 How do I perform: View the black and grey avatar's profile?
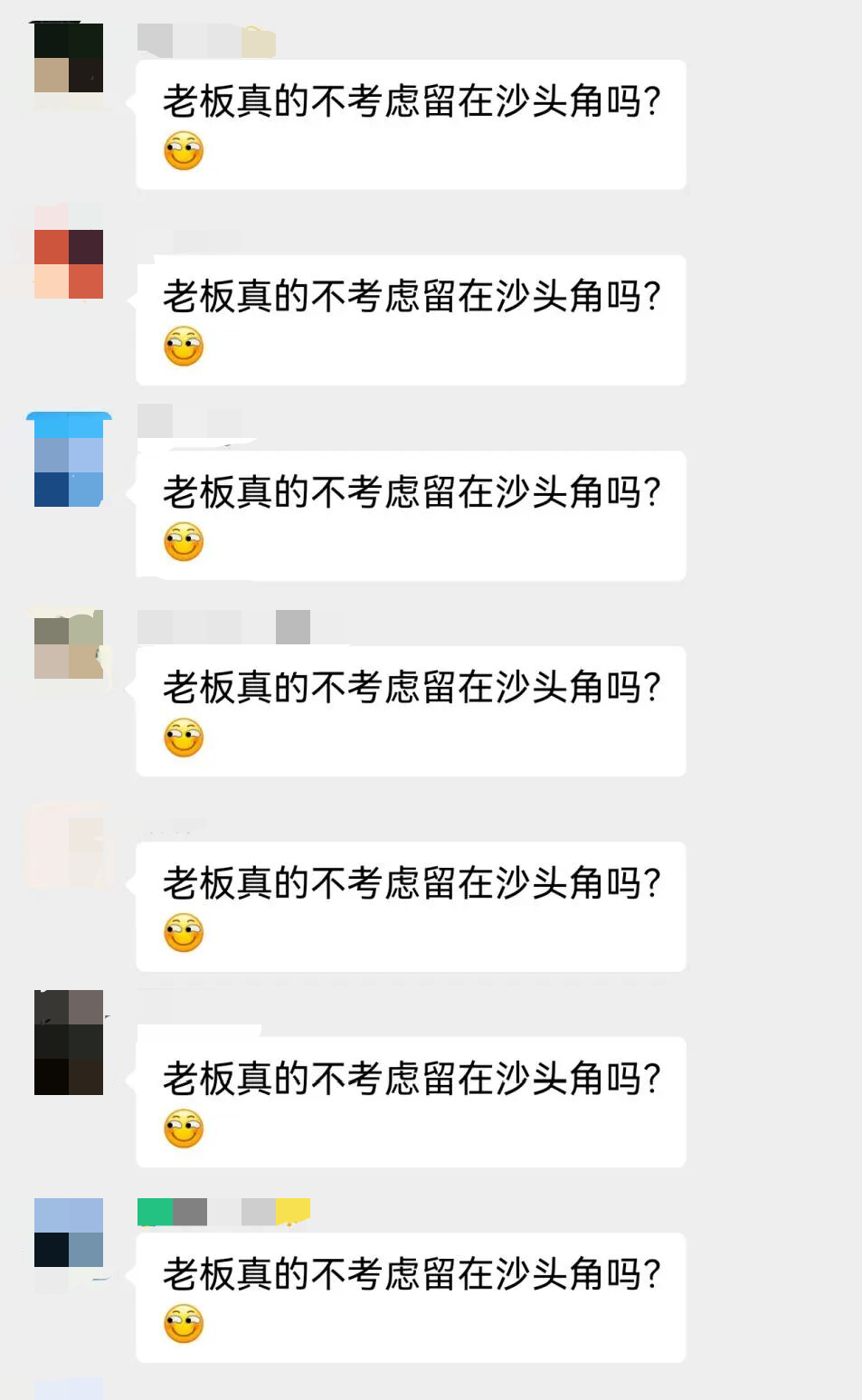coord(69,1043)
